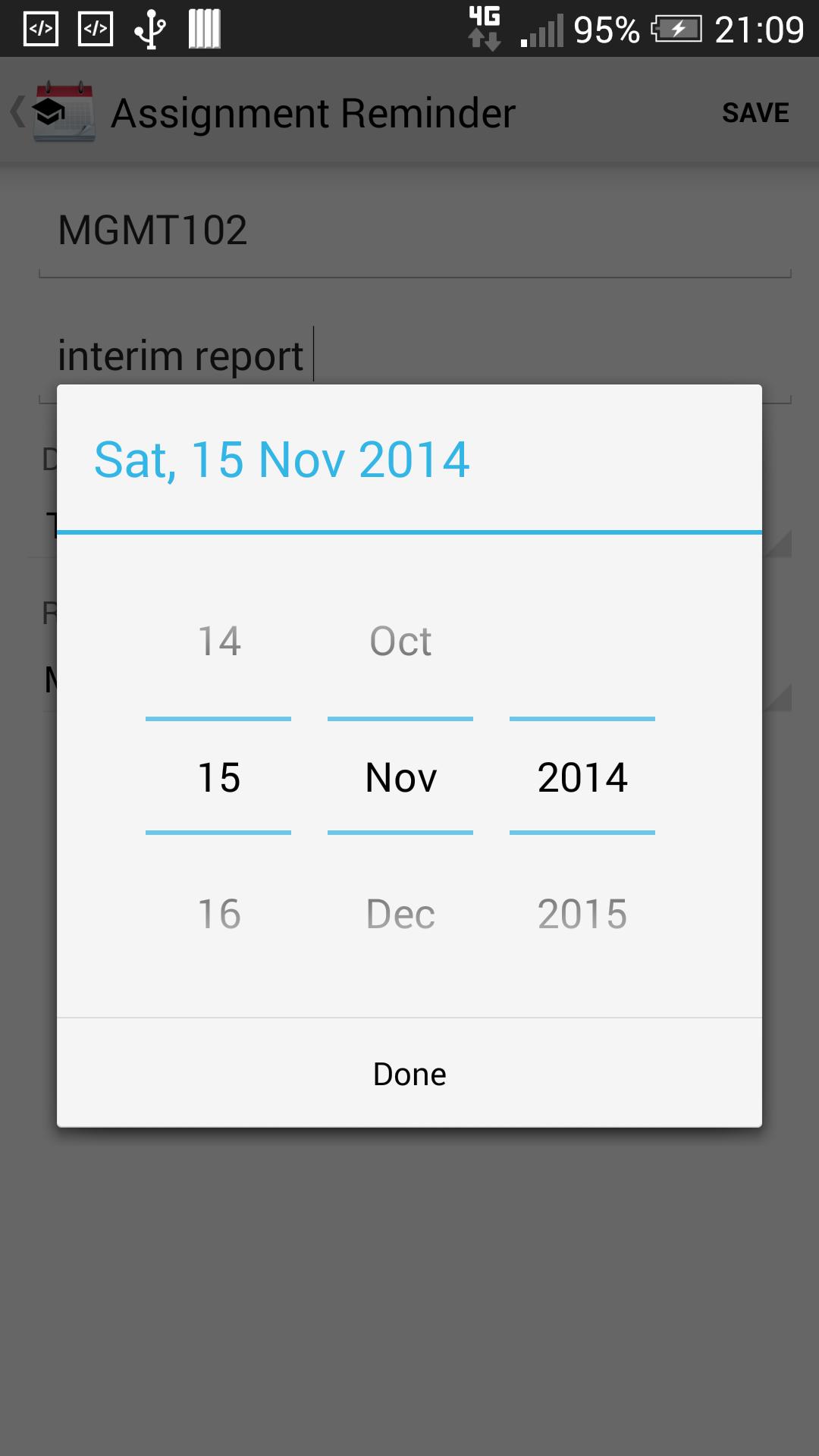Select day 14 in the picker
The height and width of the screenshot is (1456, 819).
tap(218, 642)
